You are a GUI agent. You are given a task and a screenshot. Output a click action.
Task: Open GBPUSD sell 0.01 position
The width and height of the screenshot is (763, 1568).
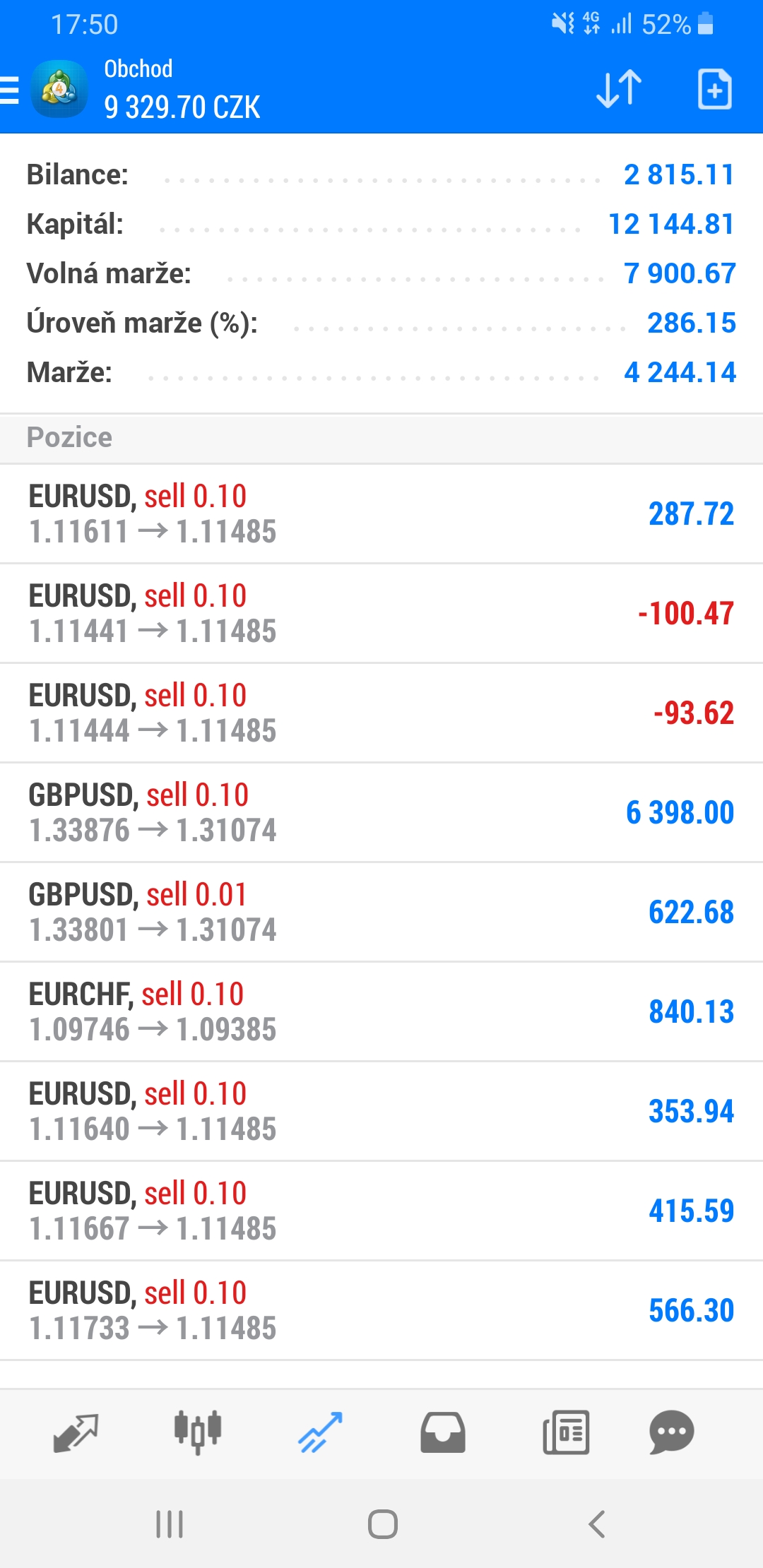pos(381,912)
